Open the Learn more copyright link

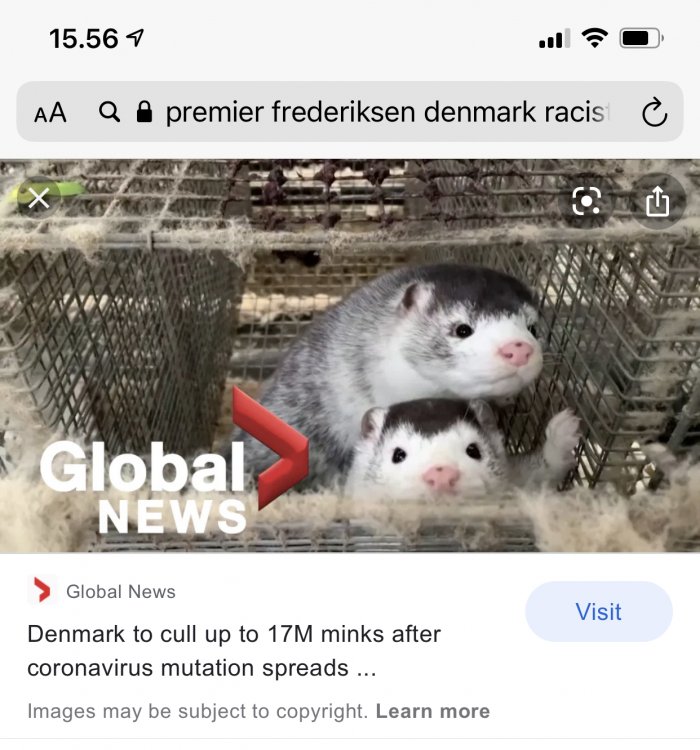point(432,711)
